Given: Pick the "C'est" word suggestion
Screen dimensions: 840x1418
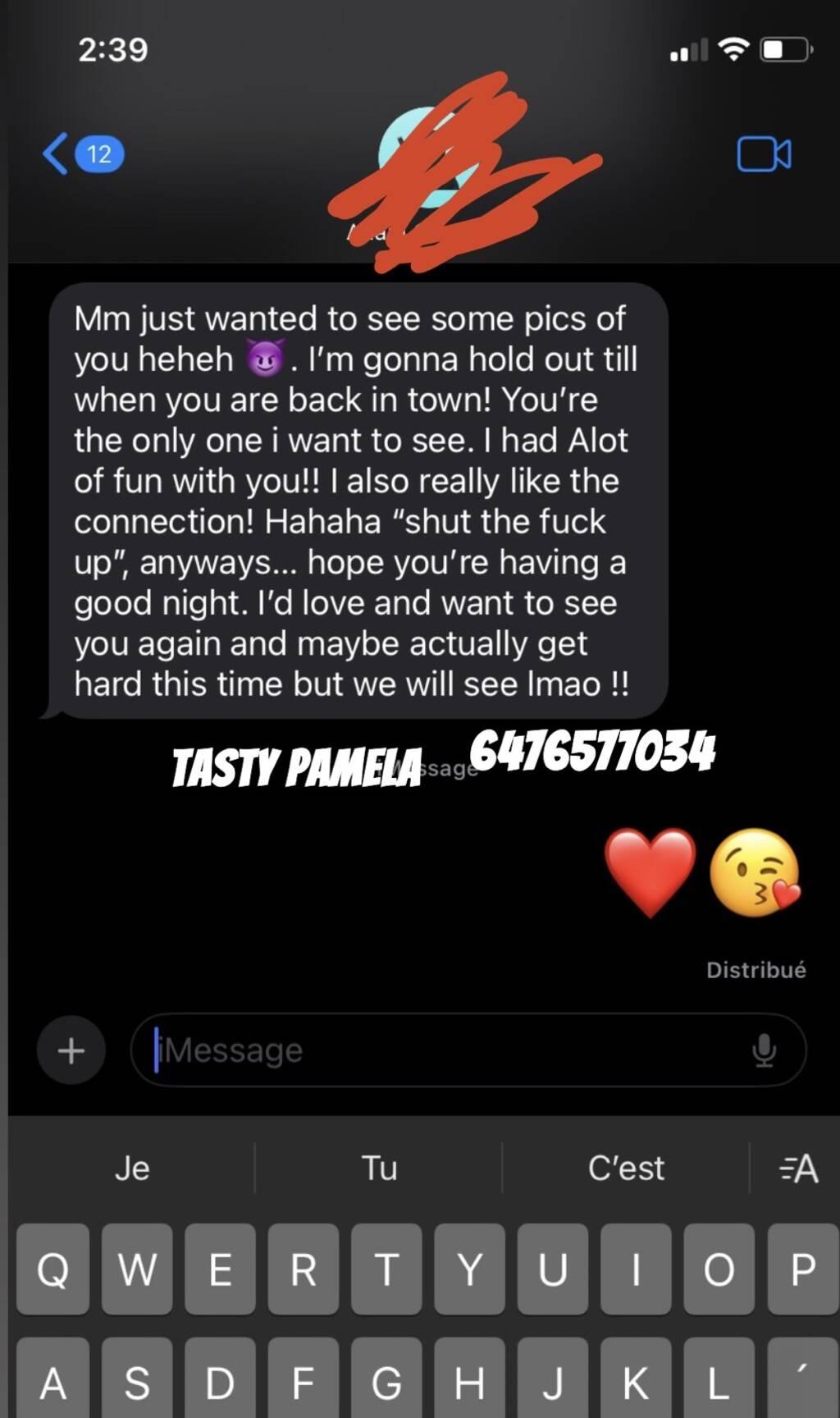Looking at the screenshot, I should click(x=626, y=1168).
